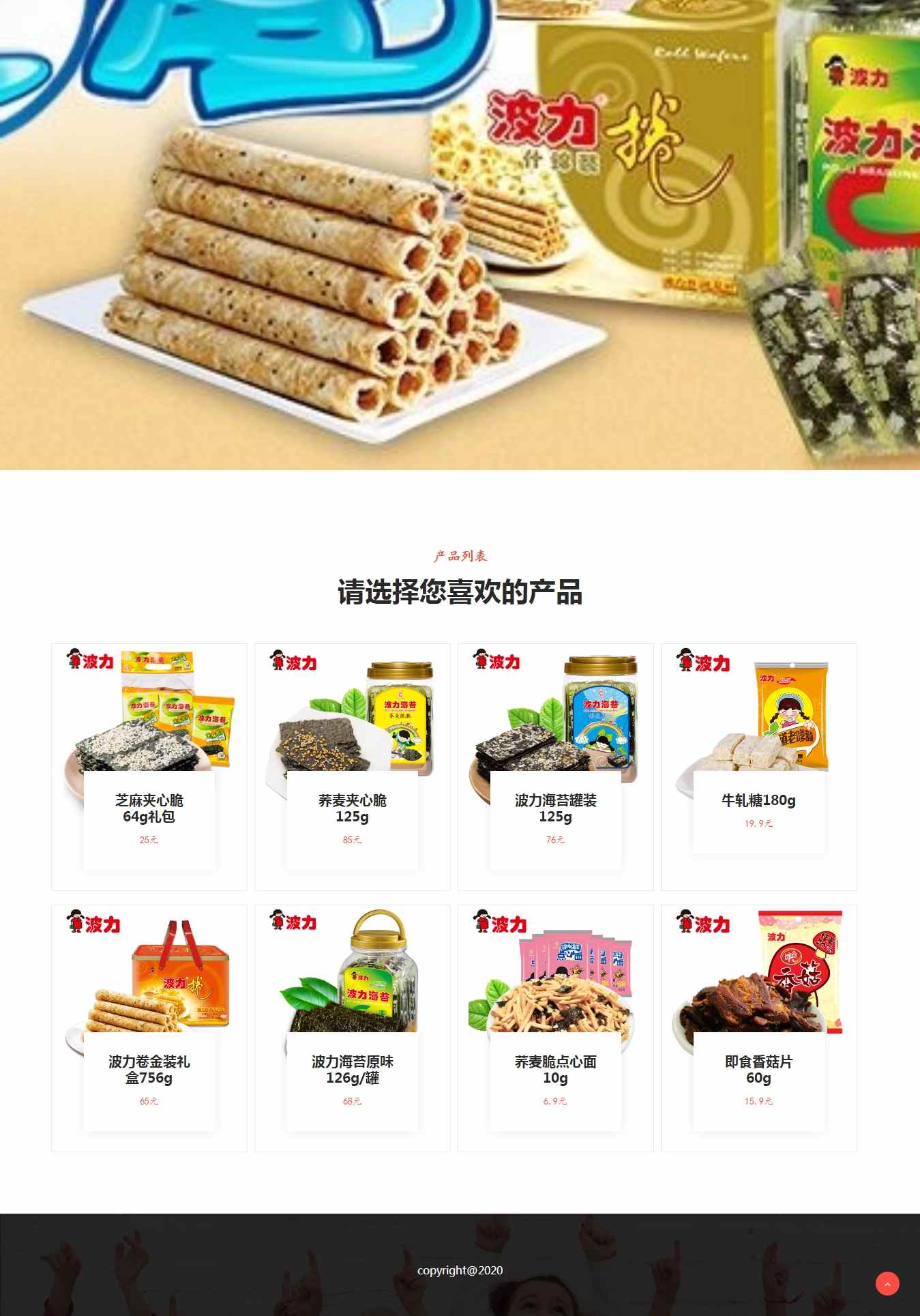
Task: Open 芝麻夹心脆 64g礼包 product card
Action: click(149, 808)
